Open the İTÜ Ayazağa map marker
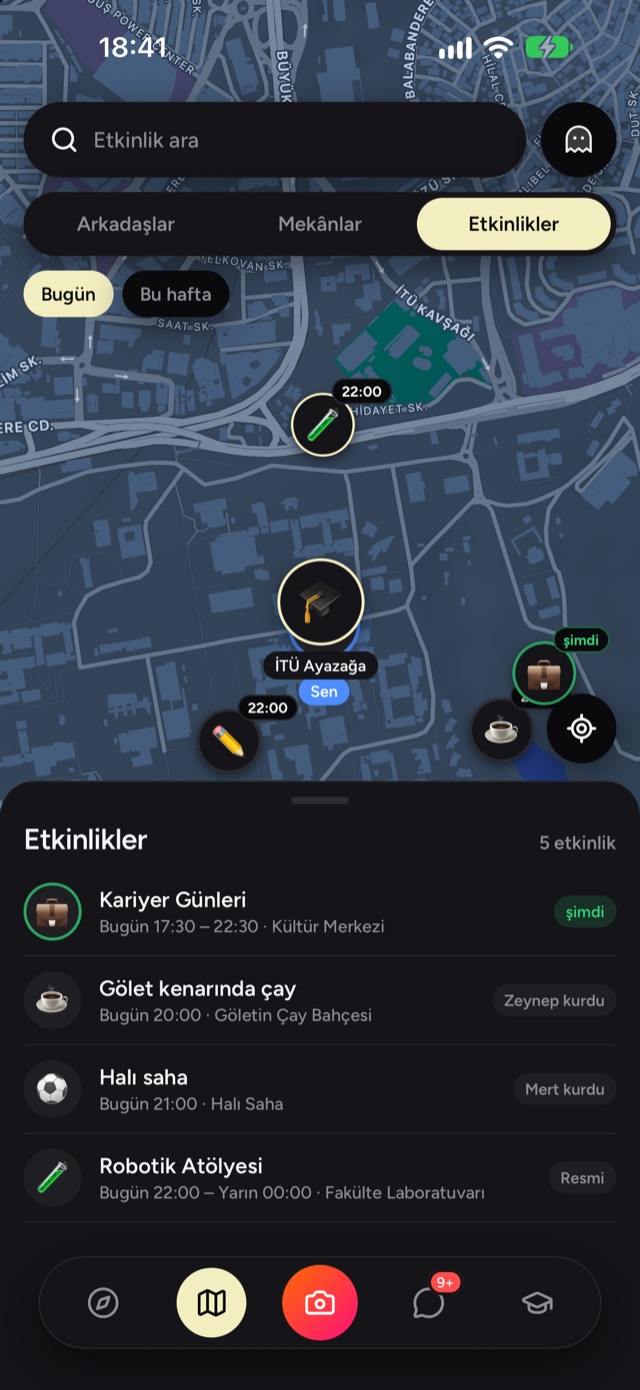The width and height of the screenshot is (640, 1390). pyautogui.click(x=320, y=601)
